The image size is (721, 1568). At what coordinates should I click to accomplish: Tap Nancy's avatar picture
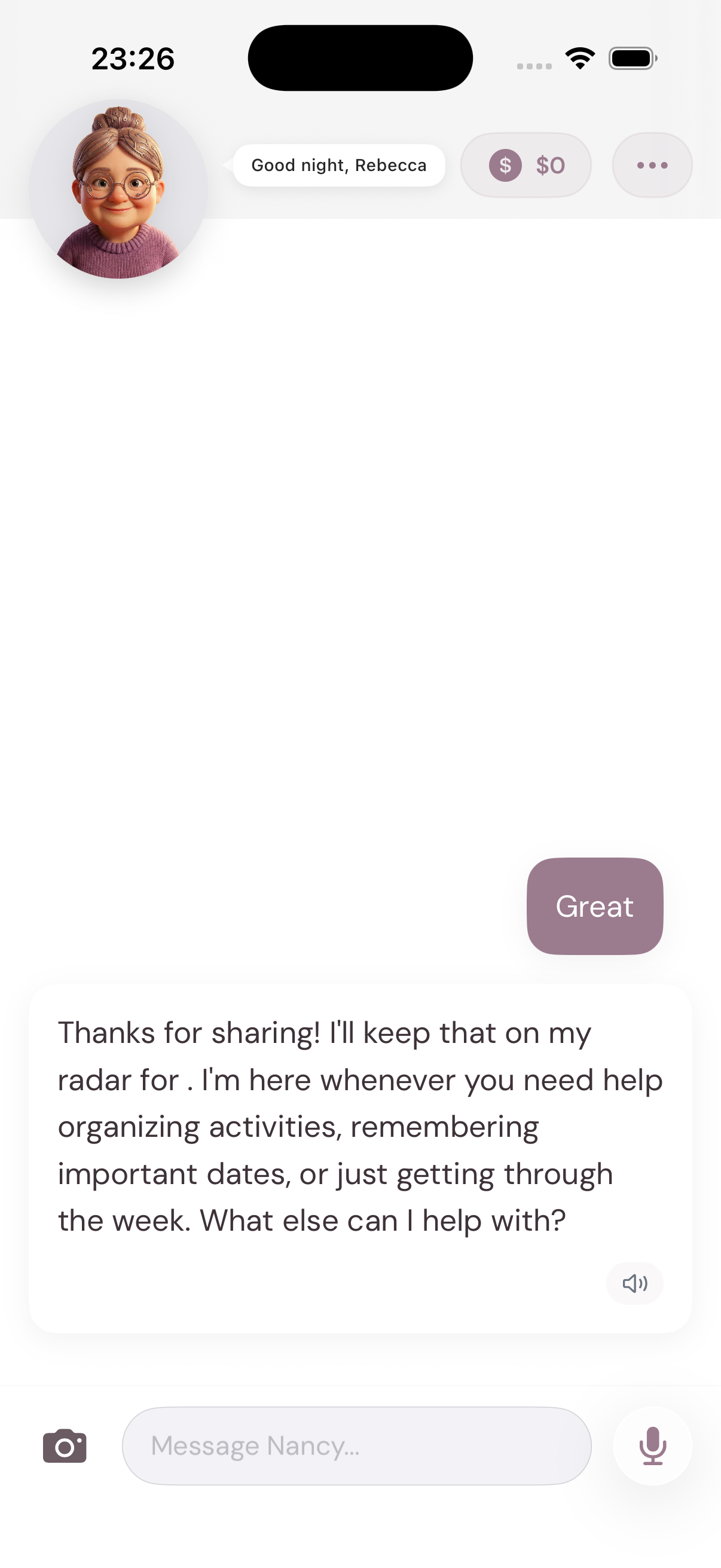118,190
